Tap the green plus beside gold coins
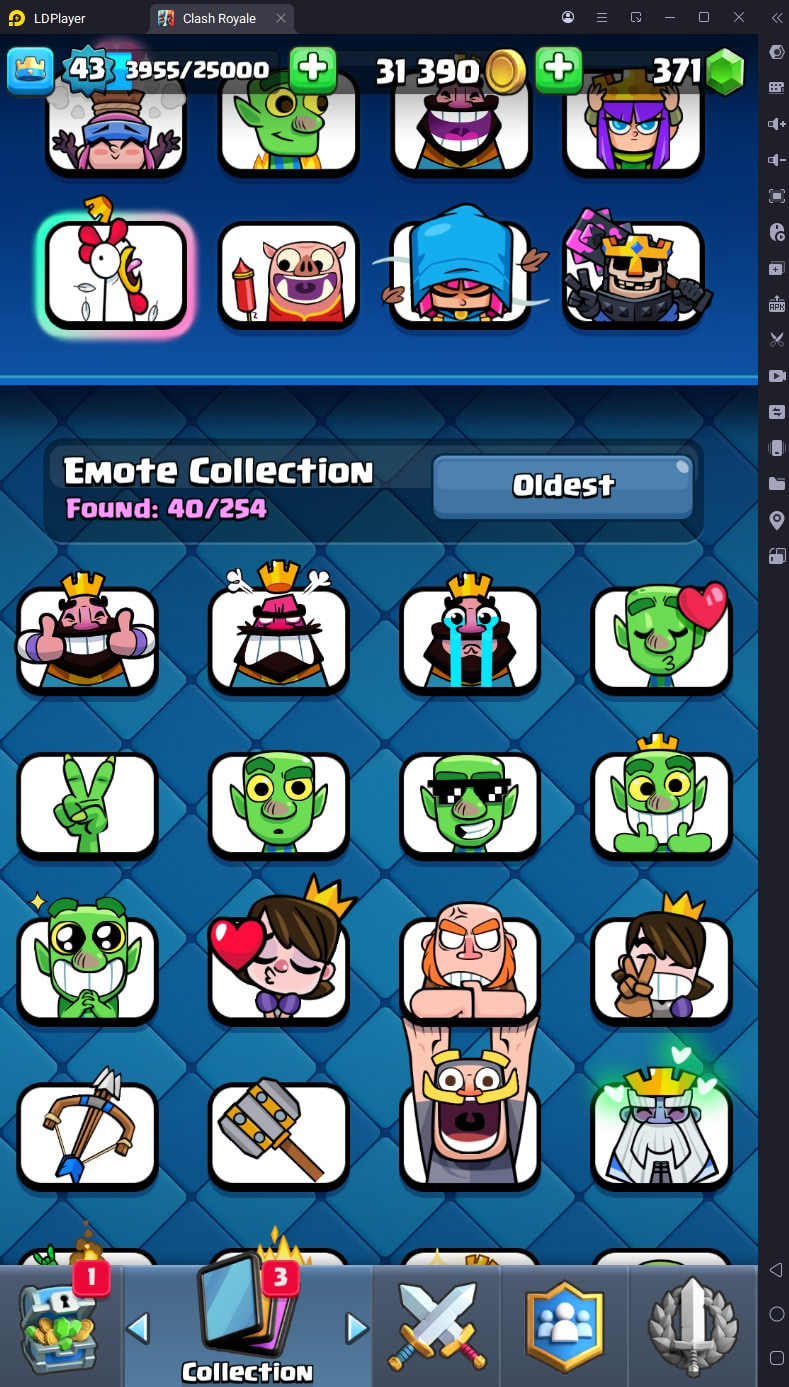This screenshot has height=1387, width=789. (560, 70)
